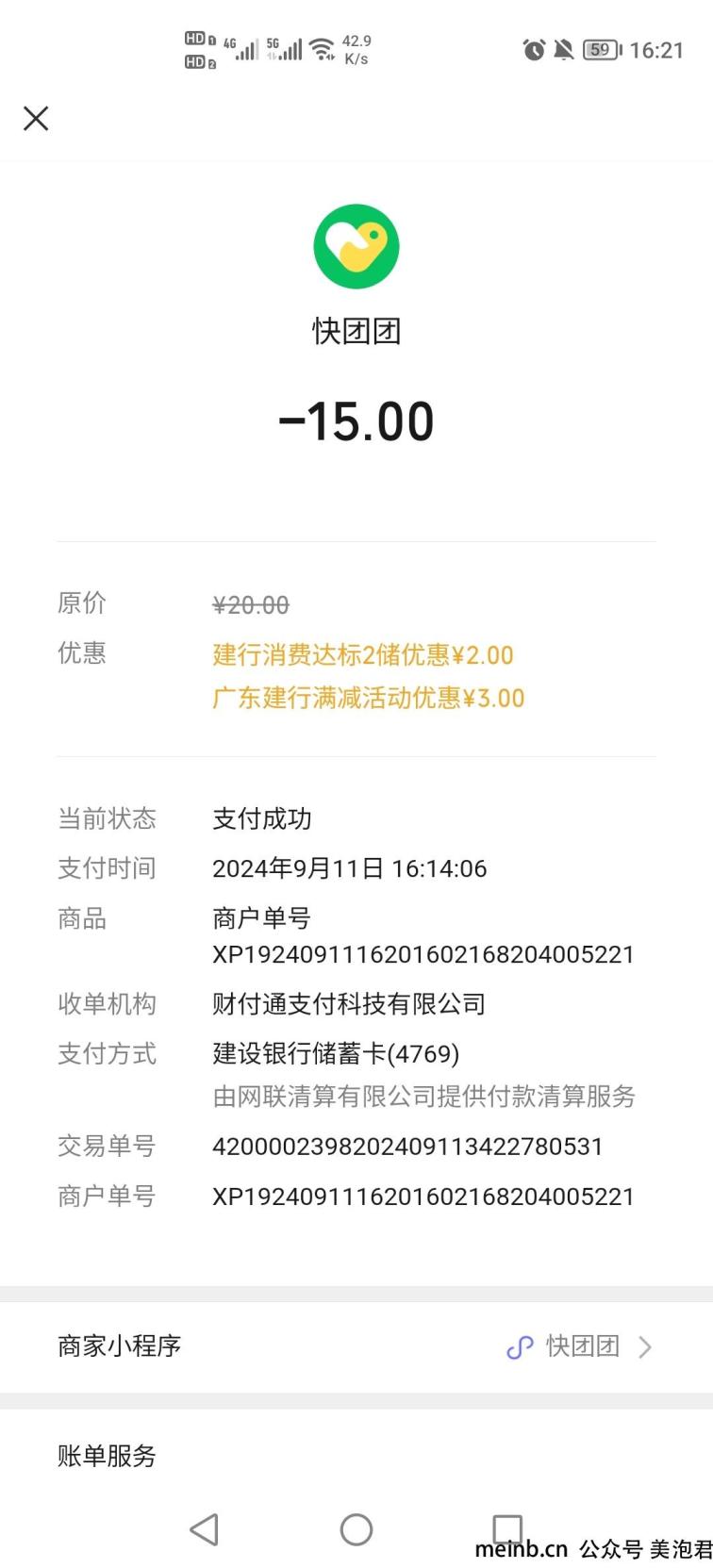Viewport: 713px width, 1568px height.
Task: Tap the system back button
Action: (204, 1529)
